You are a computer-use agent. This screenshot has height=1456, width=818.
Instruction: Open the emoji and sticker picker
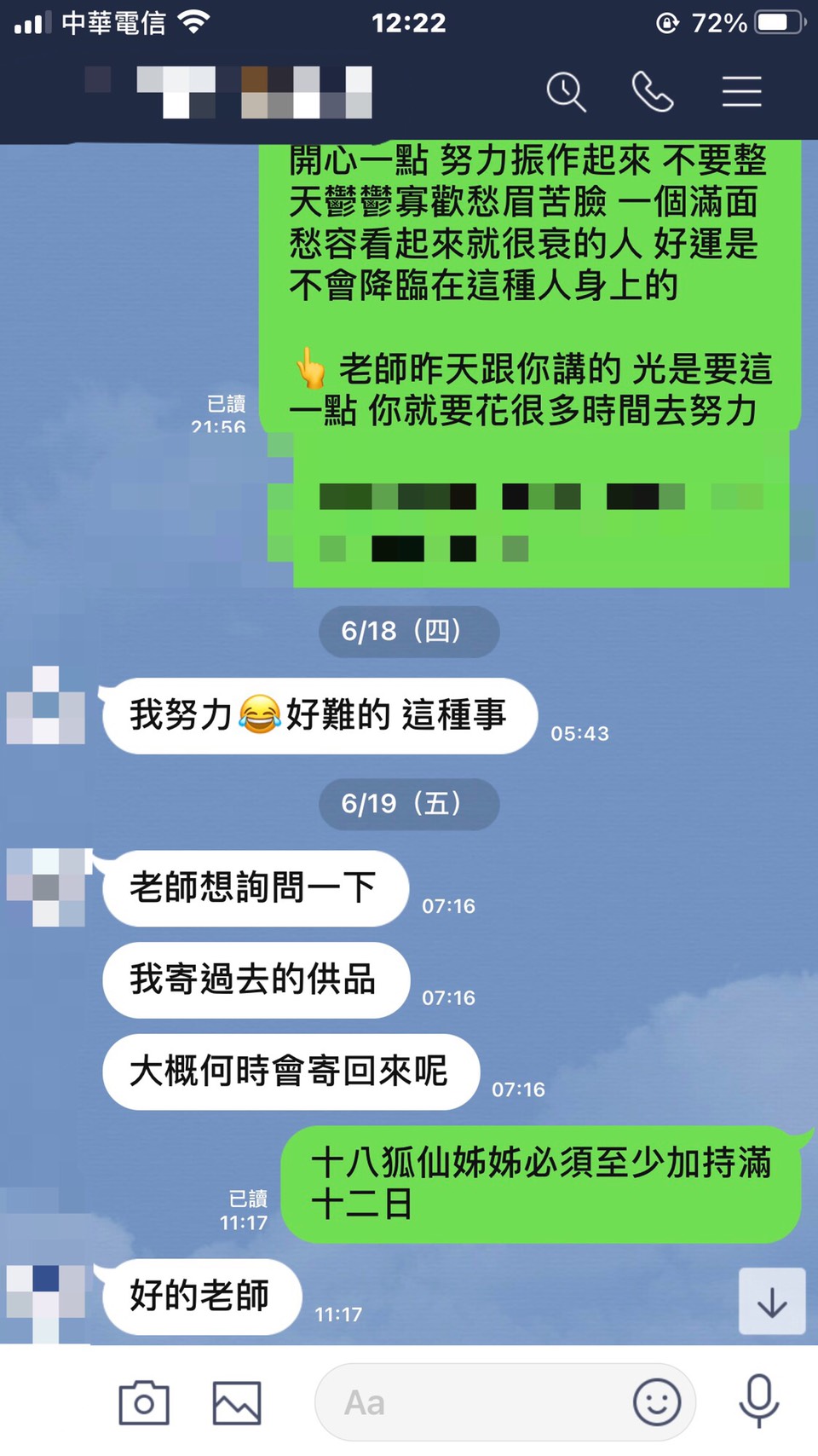[657, 1403]
